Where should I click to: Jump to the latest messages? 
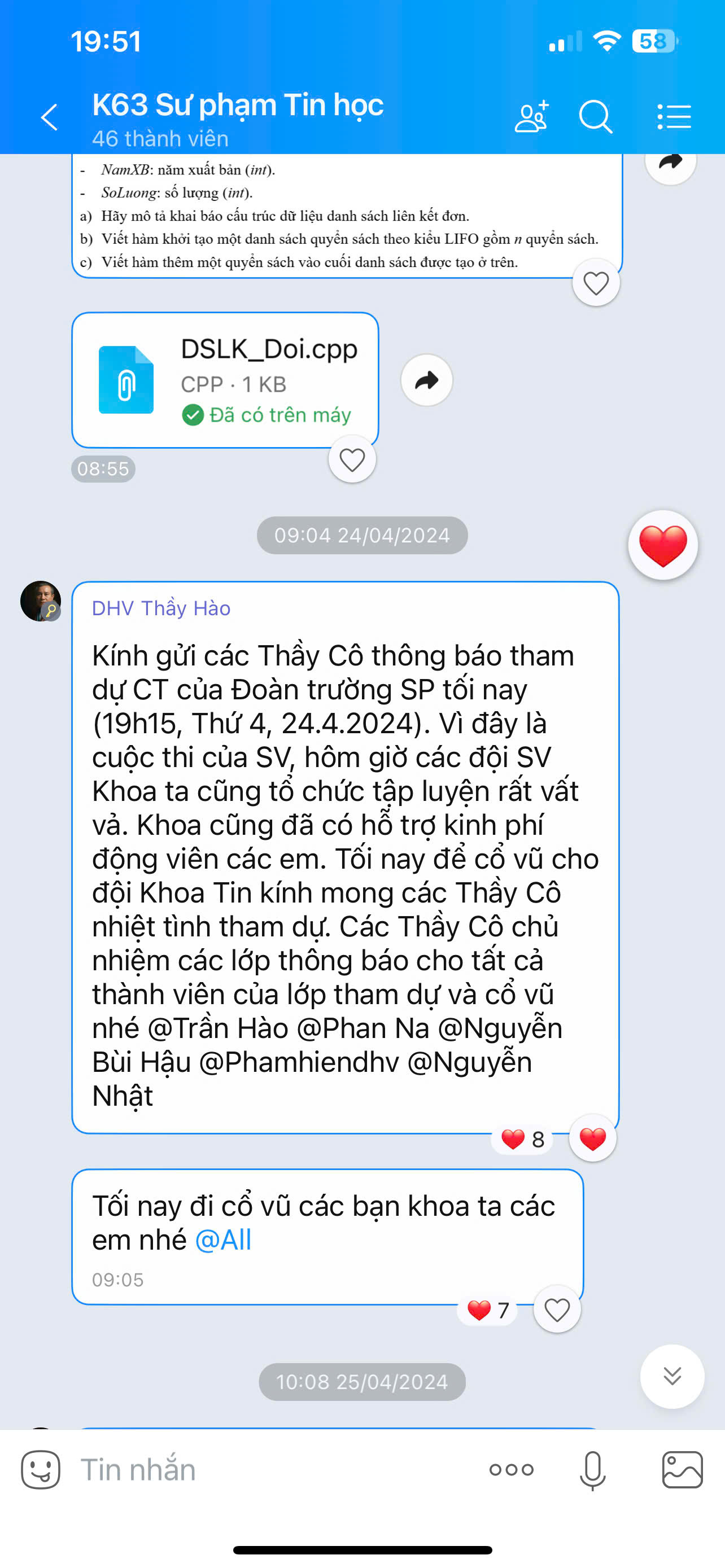[x=672, y=1377]
